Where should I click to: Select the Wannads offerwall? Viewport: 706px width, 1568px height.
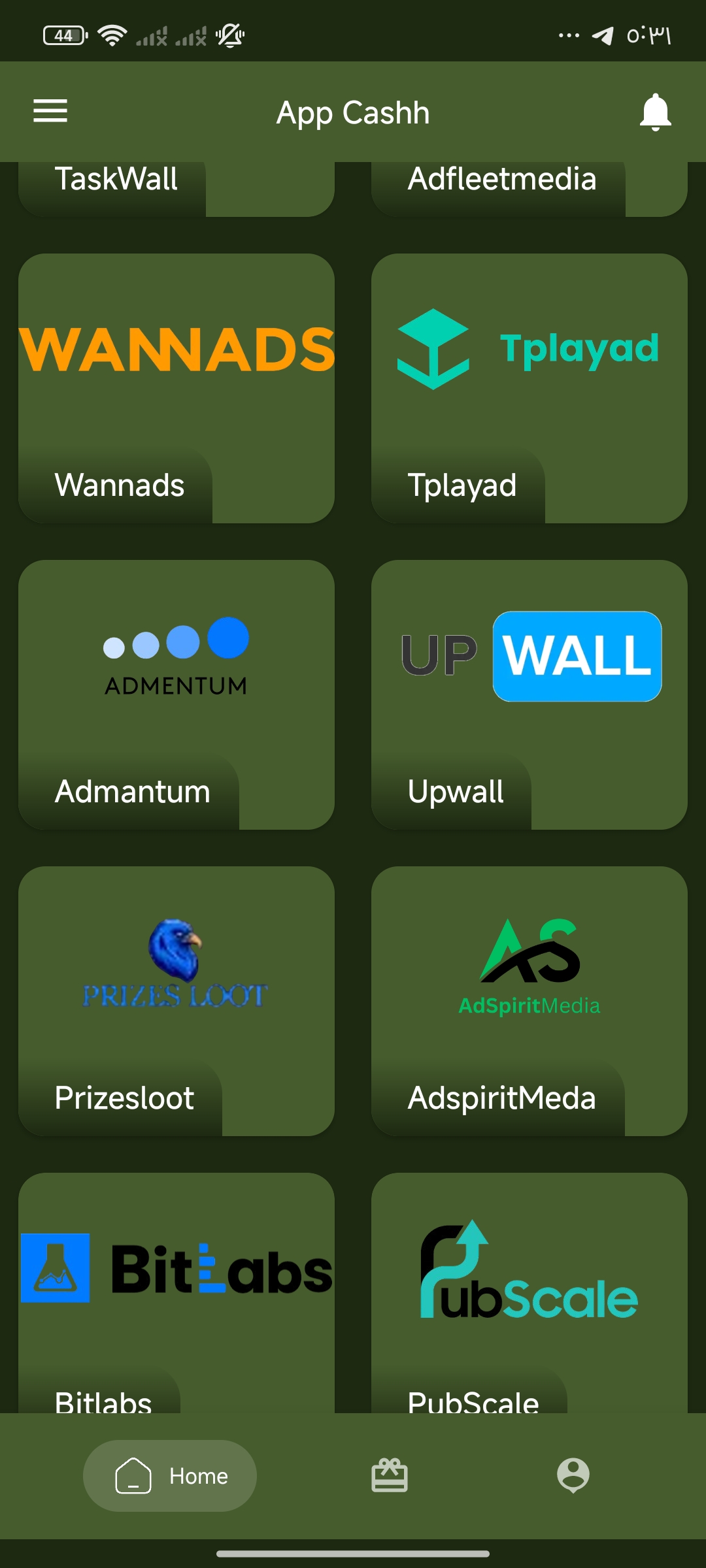[x=176, y=388]
